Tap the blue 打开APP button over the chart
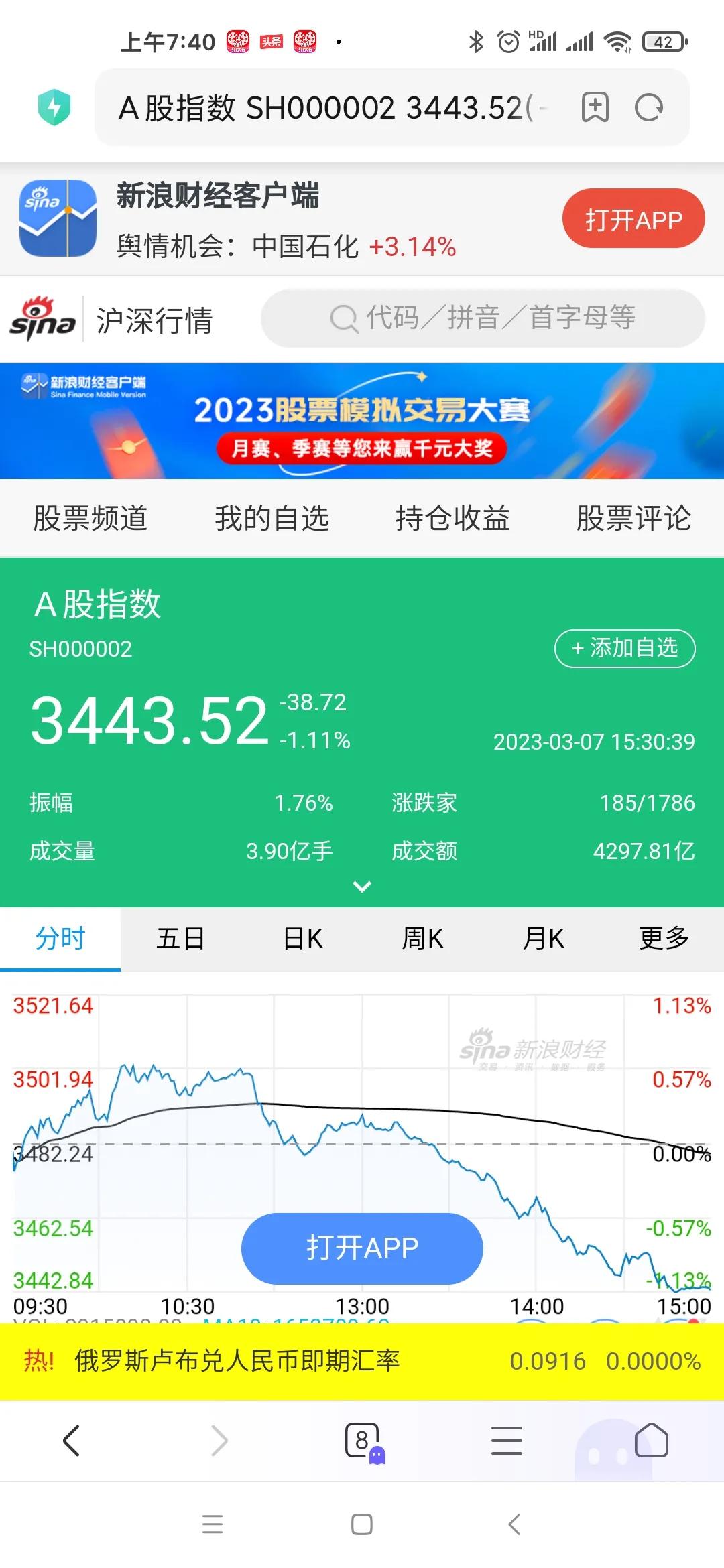 tap(362, 1248)
